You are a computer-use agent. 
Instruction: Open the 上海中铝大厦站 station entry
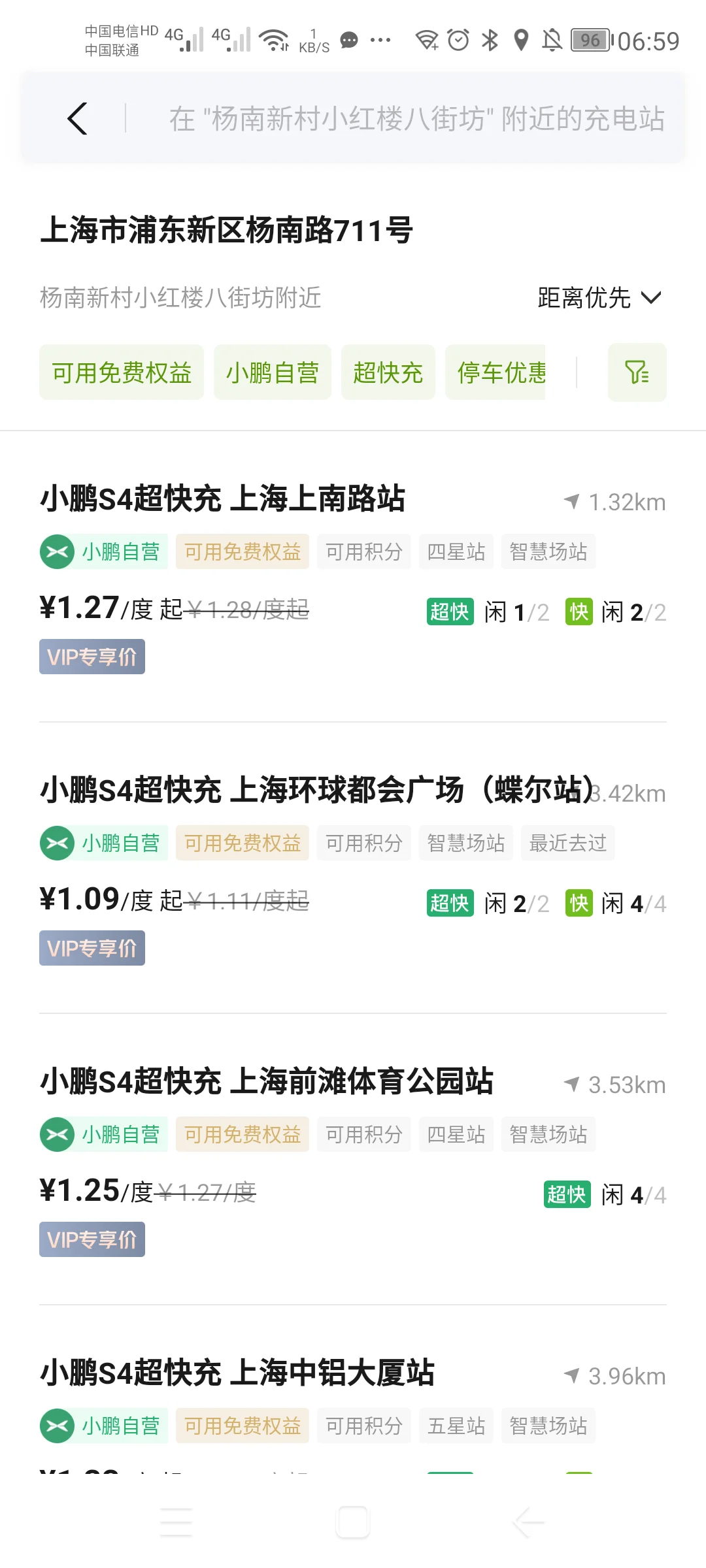coord(353,1405)
